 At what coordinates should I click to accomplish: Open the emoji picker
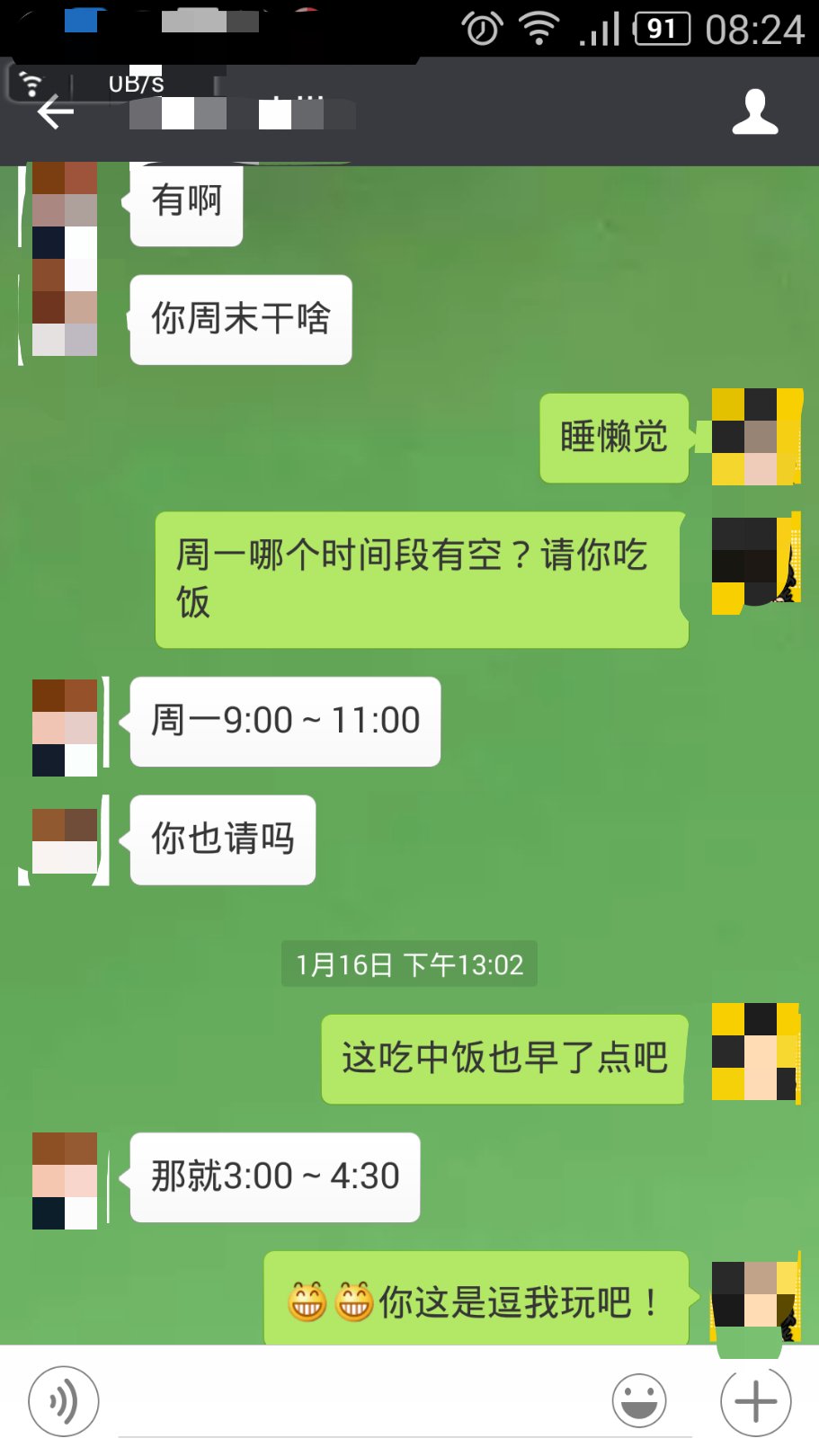[x=638, y=1400]
